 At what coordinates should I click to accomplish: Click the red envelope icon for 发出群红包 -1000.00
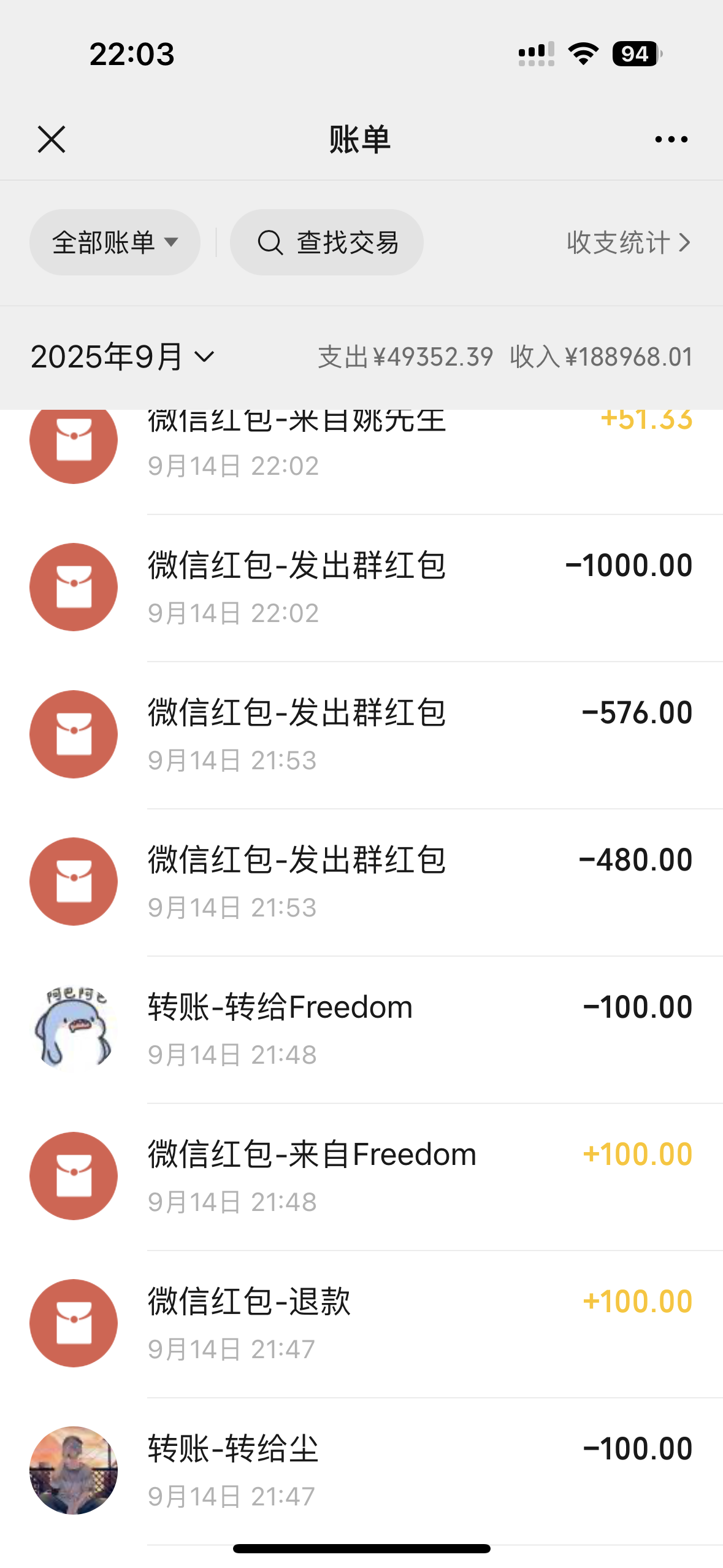click(73, 587)
